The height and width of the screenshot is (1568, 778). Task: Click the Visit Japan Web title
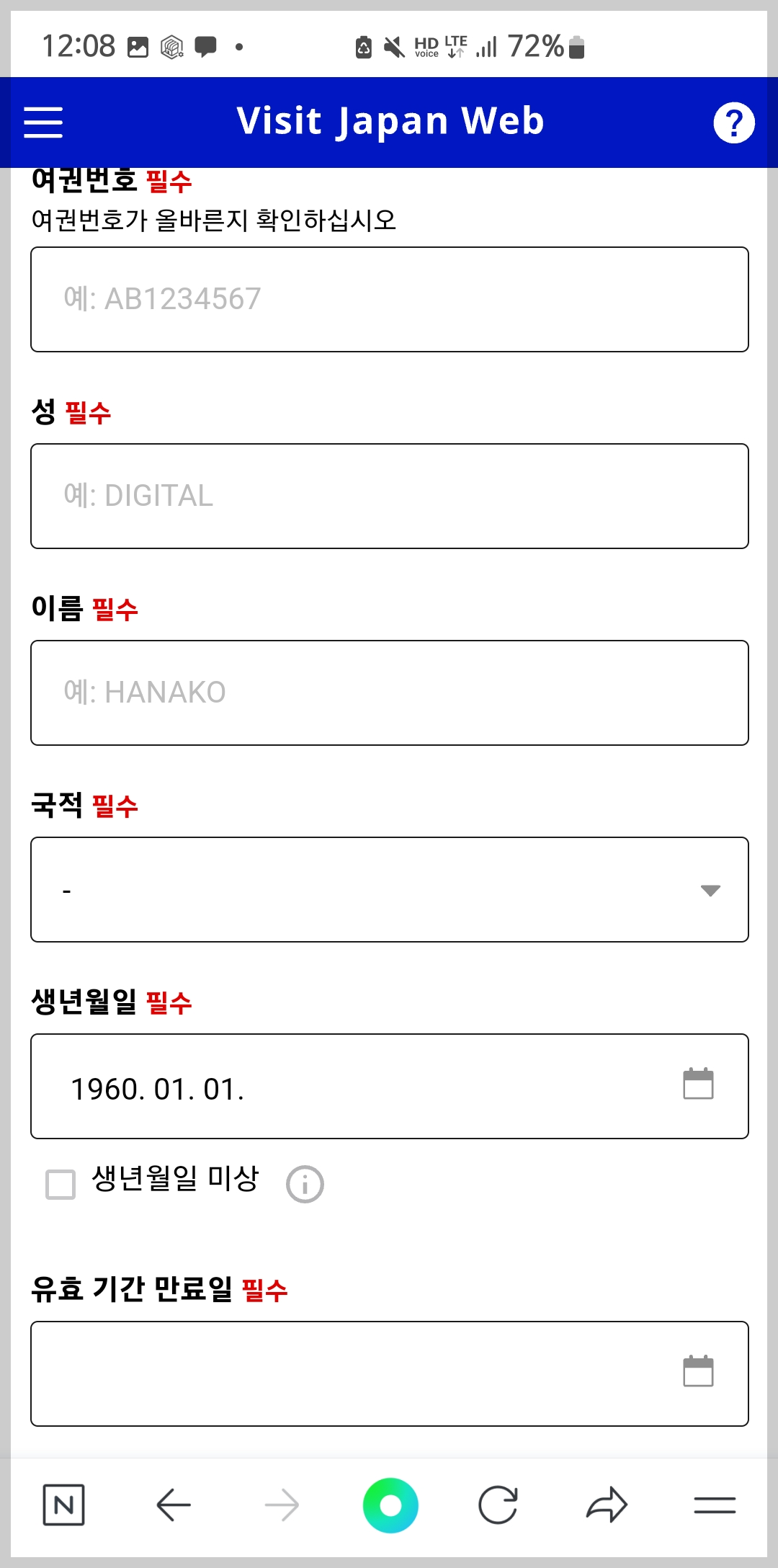tap(390, 120)
